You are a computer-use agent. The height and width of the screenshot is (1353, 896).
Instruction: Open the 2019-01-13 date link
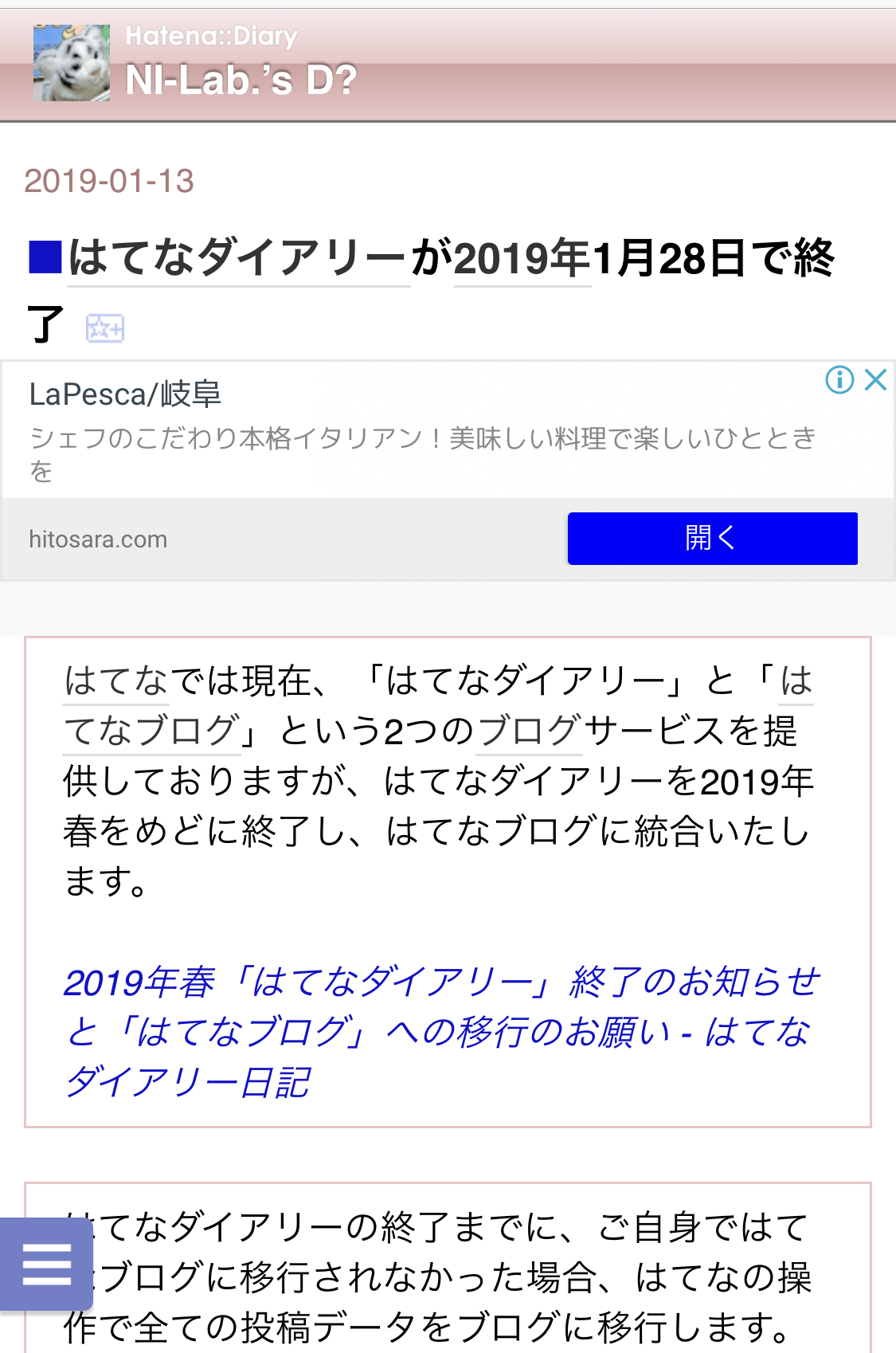[109, 181]
